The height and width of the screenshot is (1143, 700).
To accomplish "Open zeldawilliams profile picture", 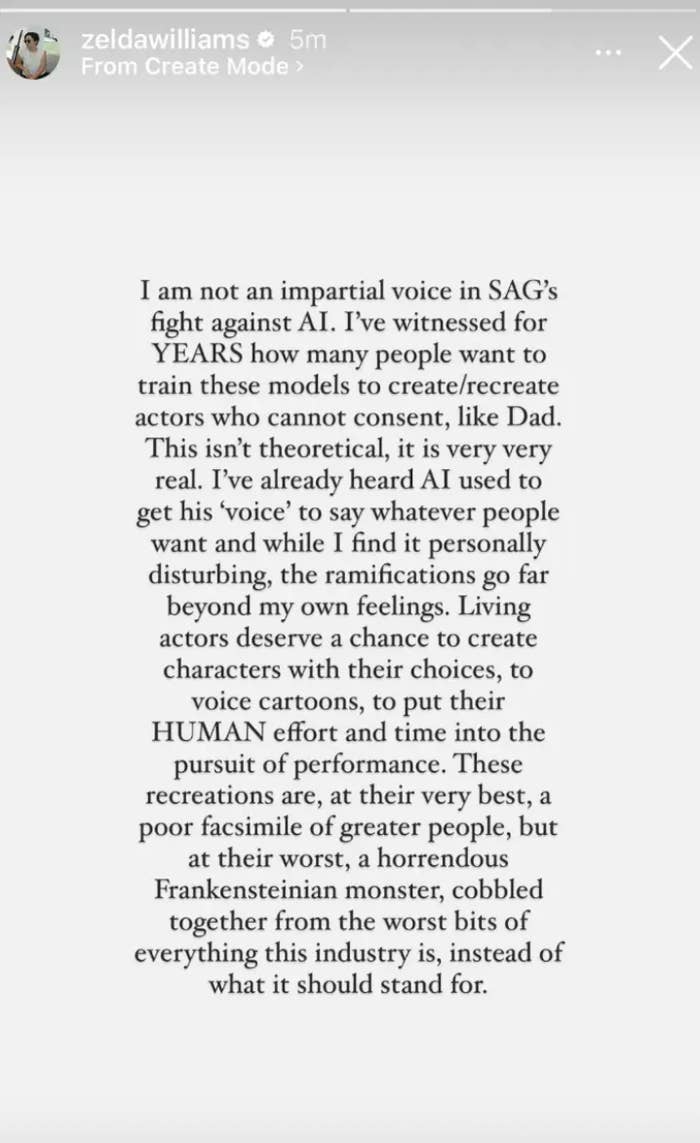I will pos(33,53).
